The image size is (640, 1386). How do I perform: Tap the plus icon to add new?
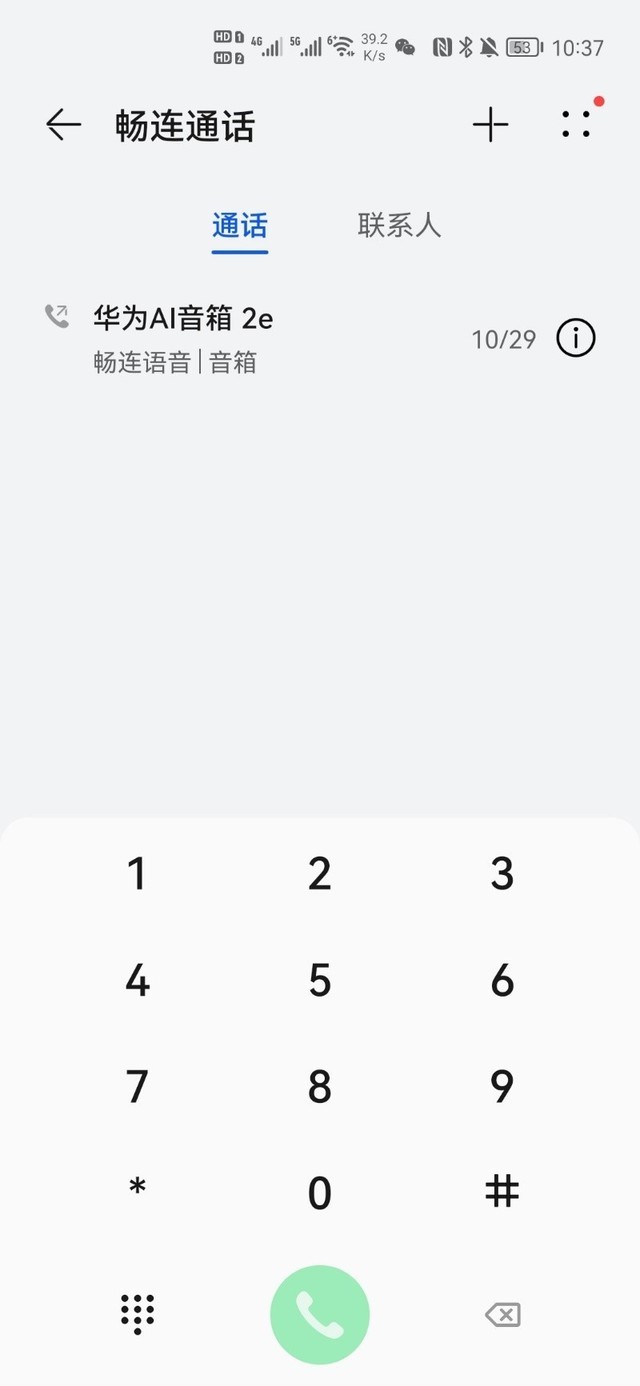click(x=490, y=125)
